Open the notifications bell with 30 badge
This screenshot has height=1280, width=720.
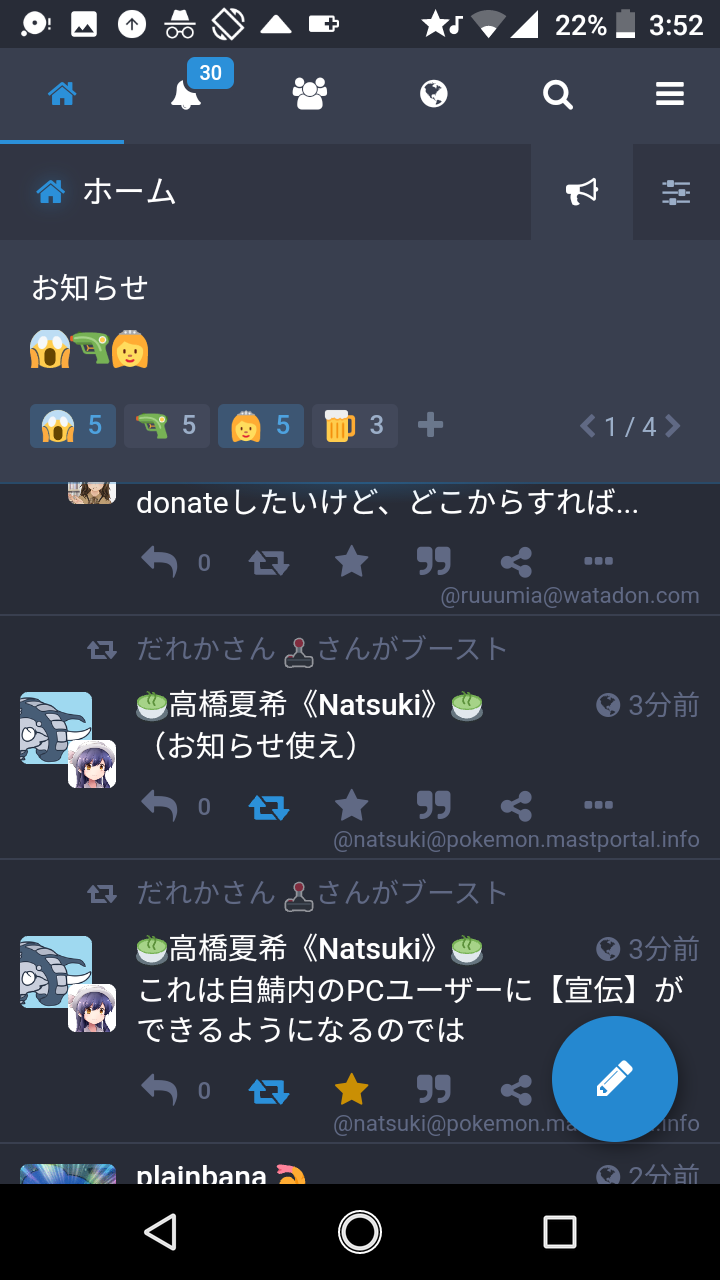(x=186, y=95)
